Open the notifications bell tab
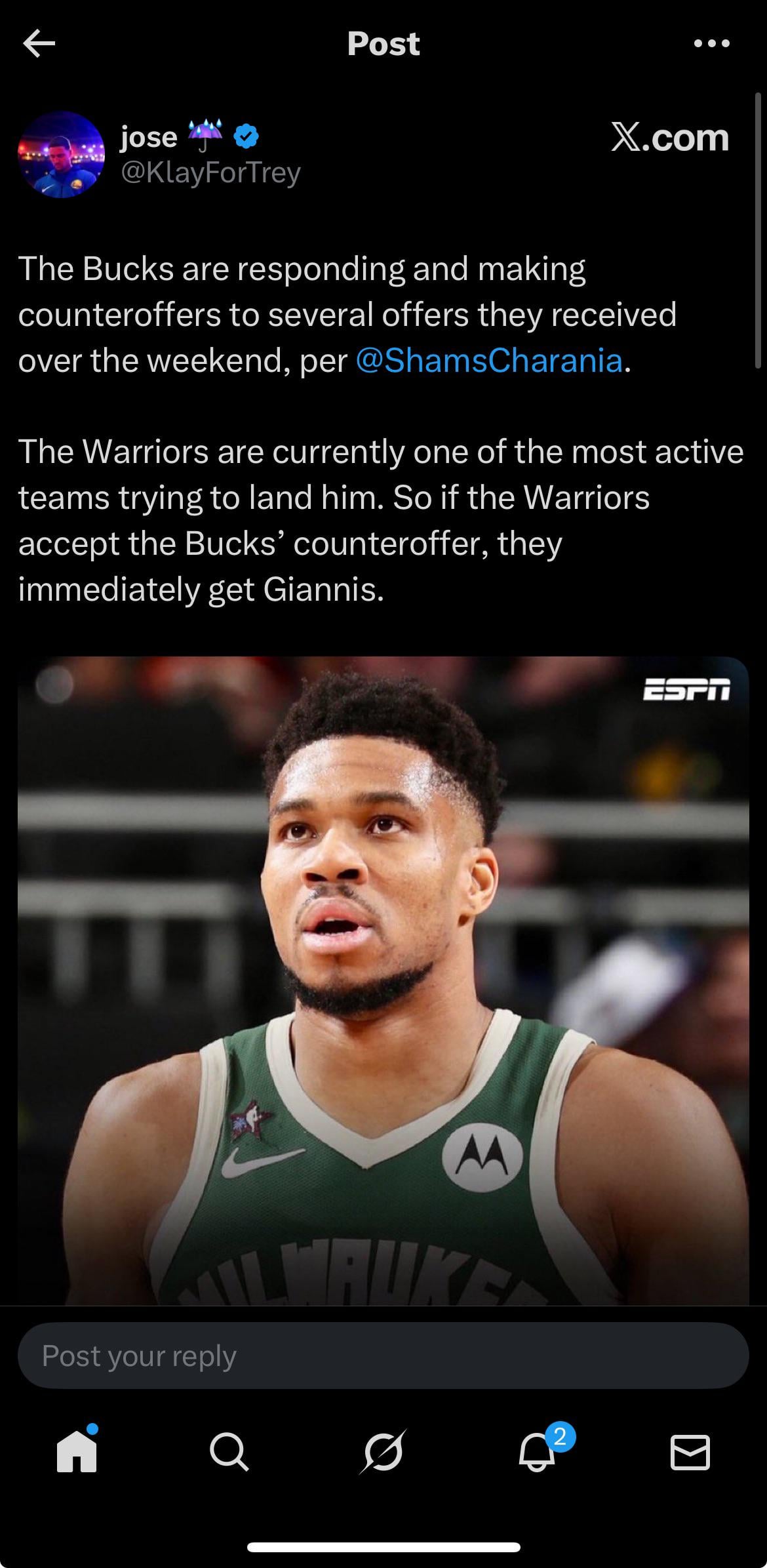Image resolution: width=767 pixels, height=1568 pixels. pos(538,1451)
